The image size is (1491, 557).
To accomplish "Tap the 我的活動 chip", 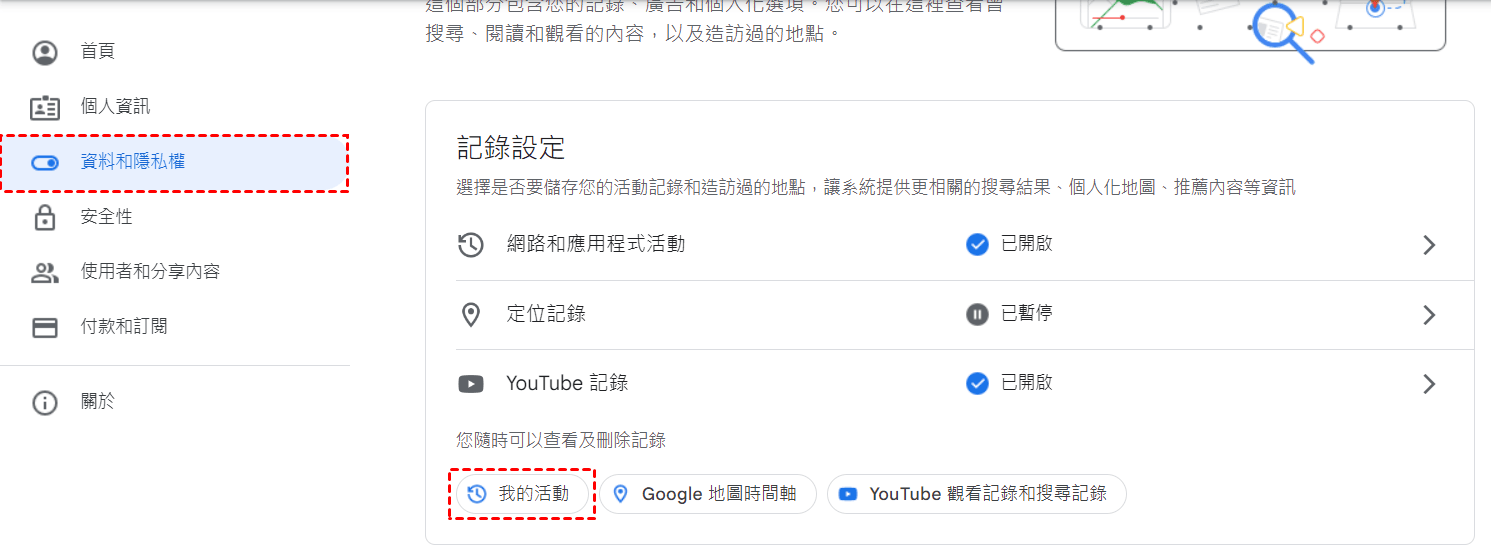I will click(522, 494).
